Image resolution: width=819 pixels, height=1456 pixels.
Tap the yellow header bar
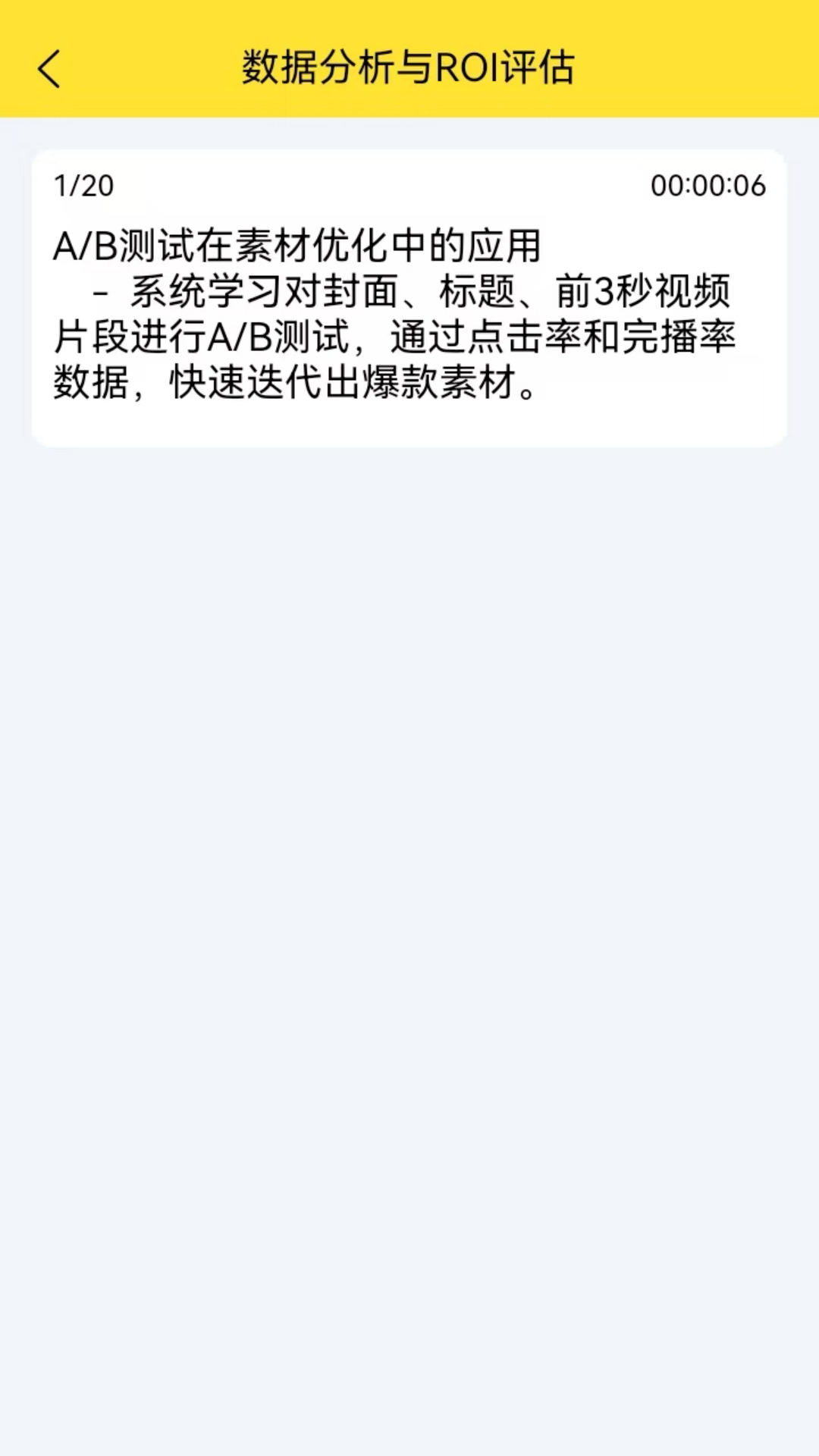tap(409, 57)
